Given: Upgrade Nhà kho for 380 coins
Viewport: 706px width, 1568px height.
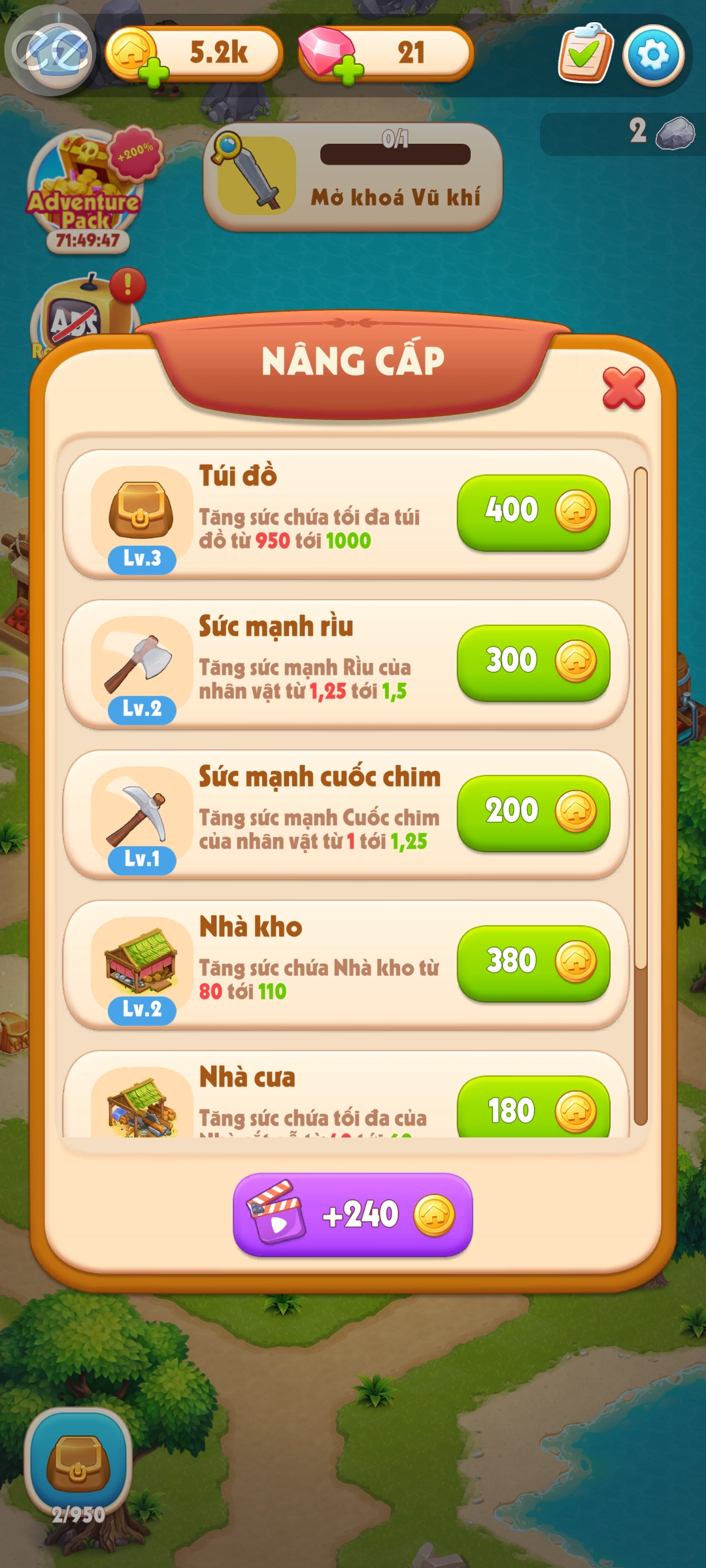Looking at the screenshot, I should click(x=533, y=962).
